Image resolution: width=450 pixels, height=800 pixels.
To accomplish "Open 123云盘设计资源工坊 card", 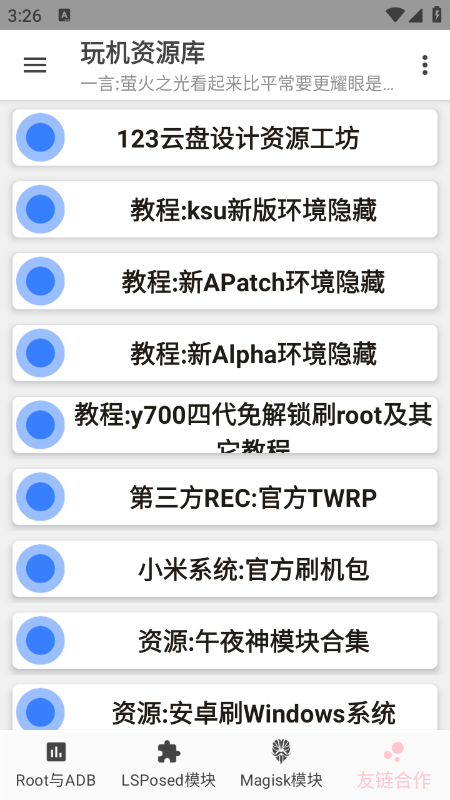I will (x=225, y=138).
